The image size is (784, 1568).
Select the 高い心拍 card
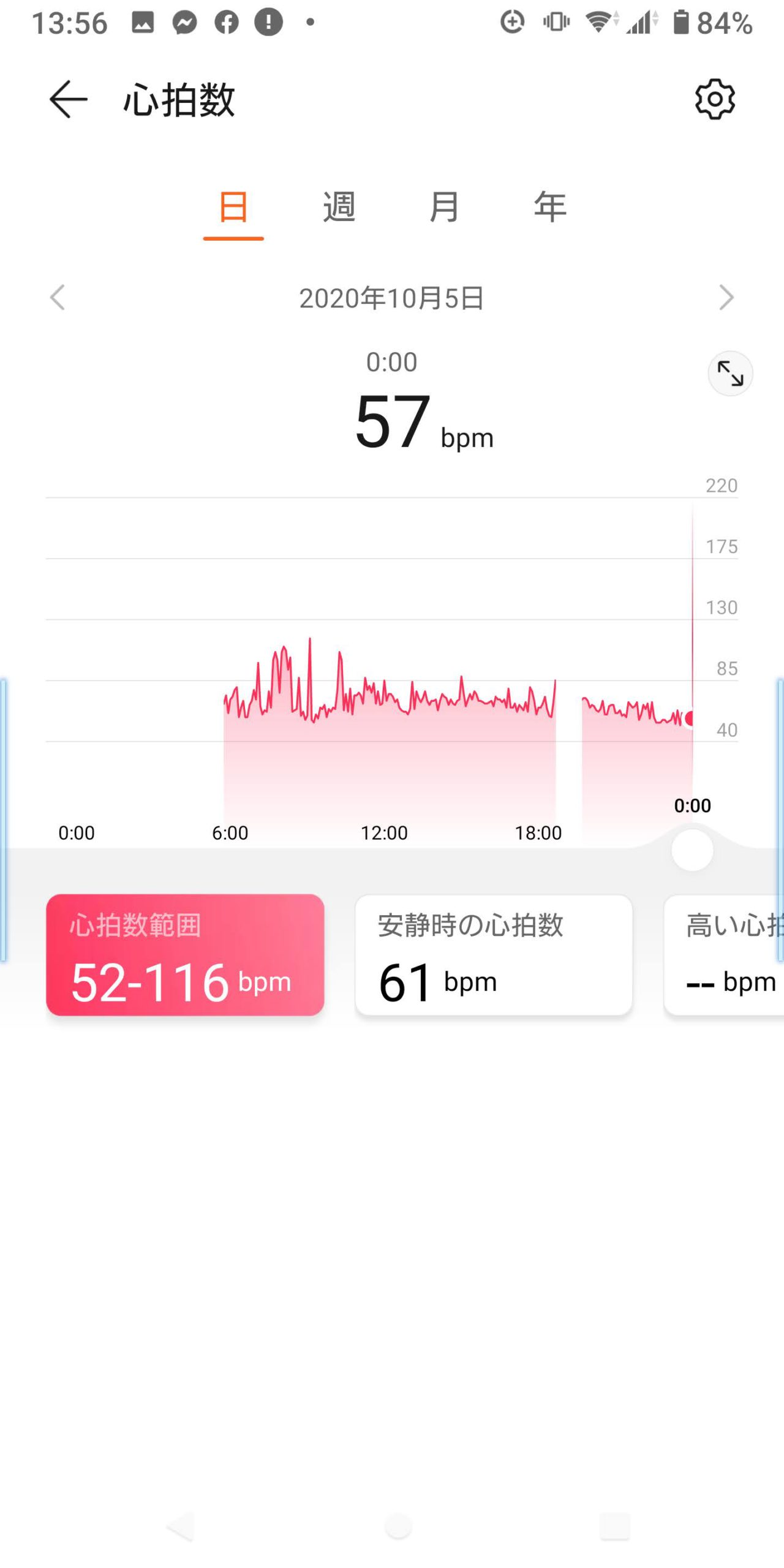tap(724, 955)
